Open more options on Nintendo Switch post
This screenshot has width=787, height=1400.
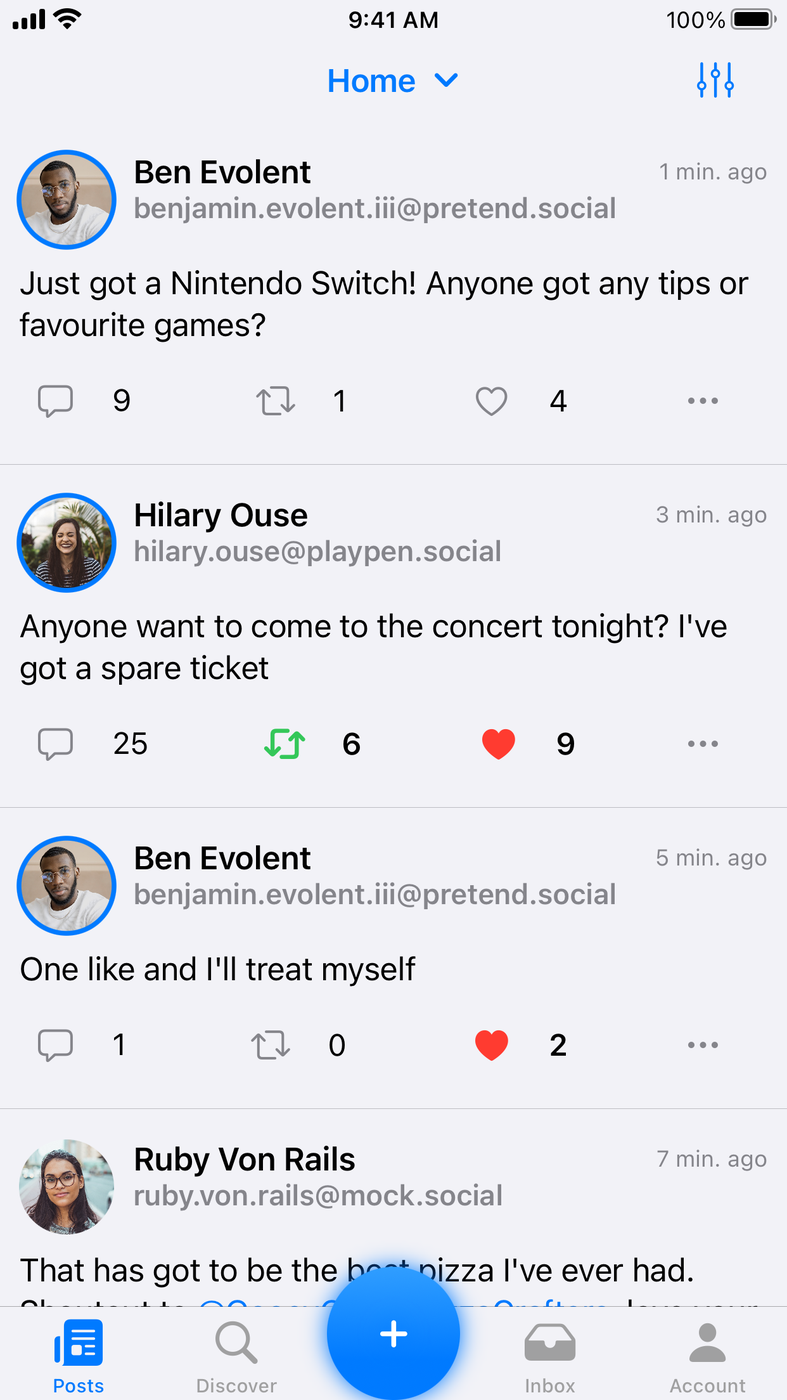pyautogui.click(x=703, y=401)
